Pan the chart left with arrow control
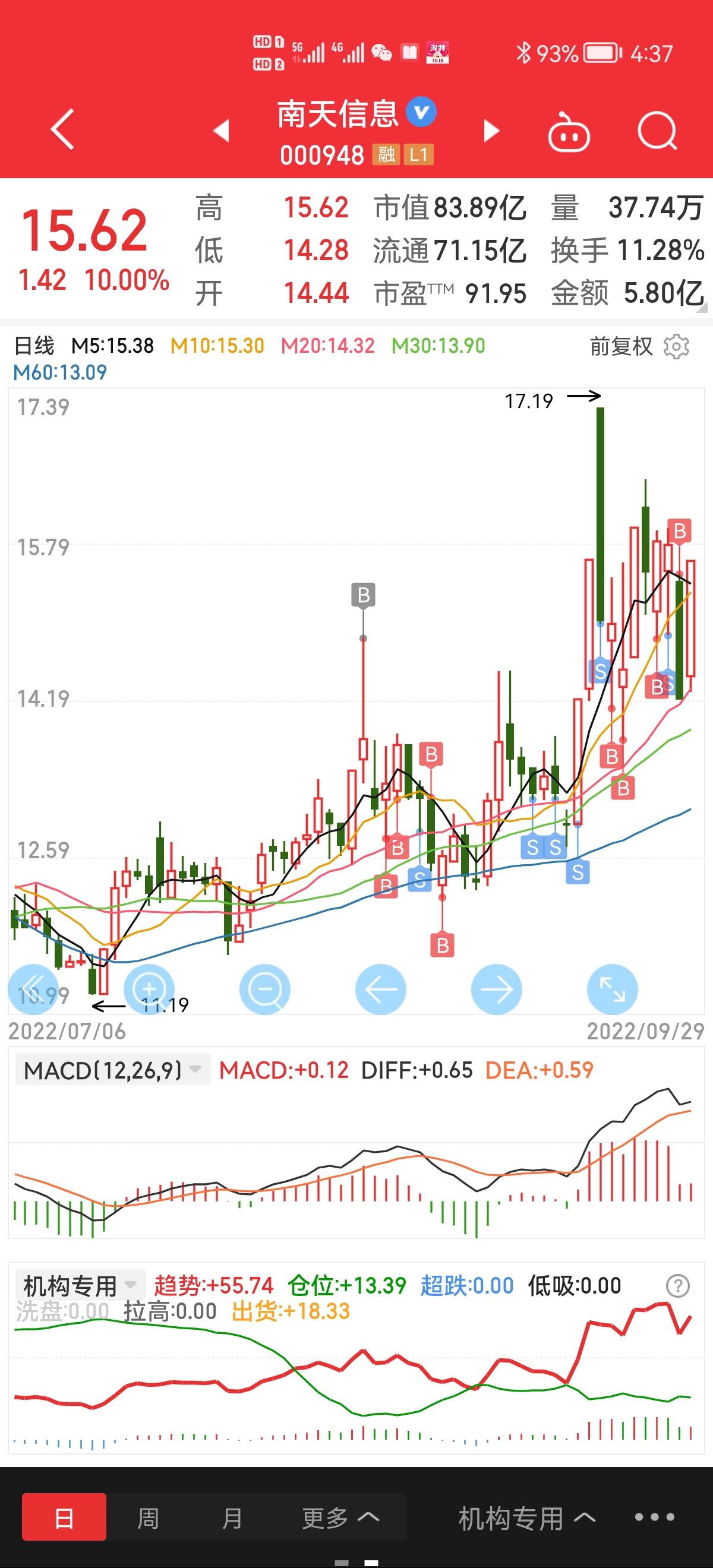The width and height of the screenshot is (713, 1568). [x=380, y=988]
